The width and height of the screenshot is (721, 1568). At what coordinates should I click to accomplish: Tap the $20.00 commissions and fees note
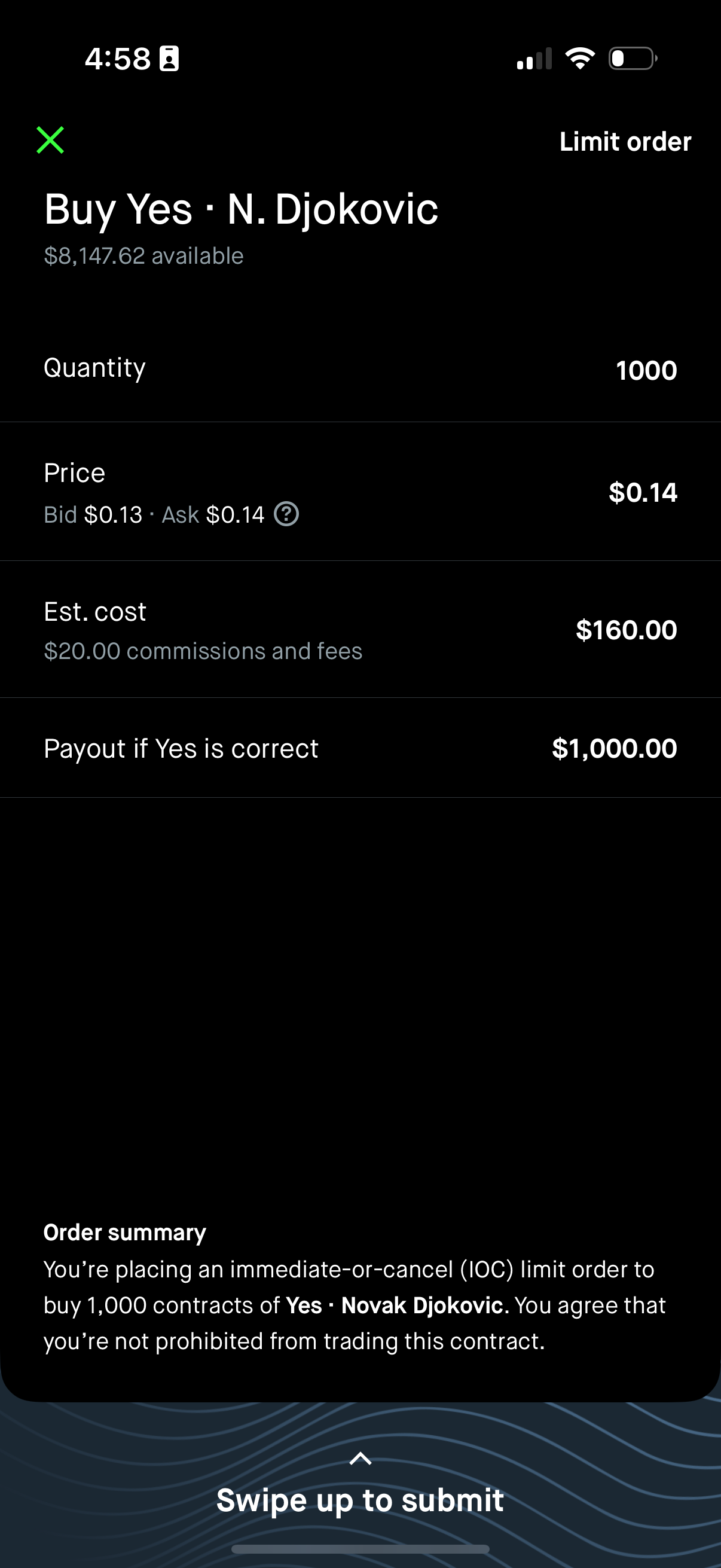pos(203,651)
